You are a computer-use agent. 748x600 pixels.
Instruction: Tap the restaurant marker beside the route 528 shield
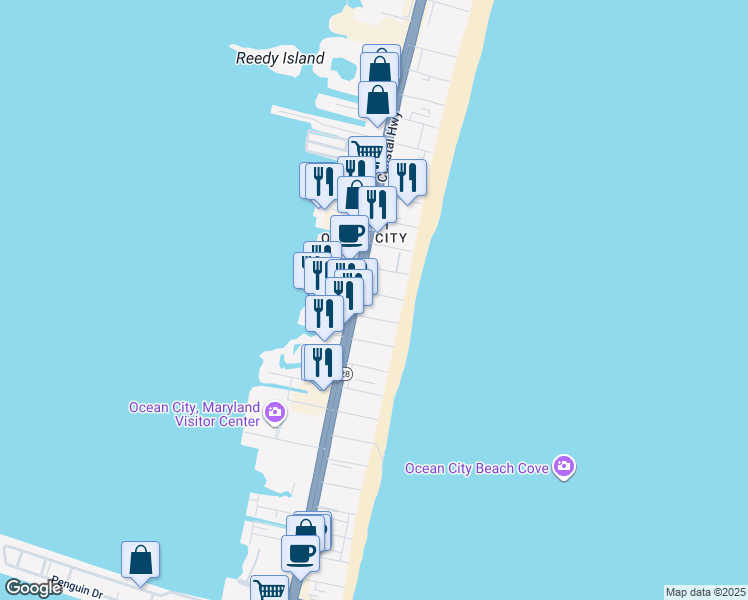click(322, 365)
